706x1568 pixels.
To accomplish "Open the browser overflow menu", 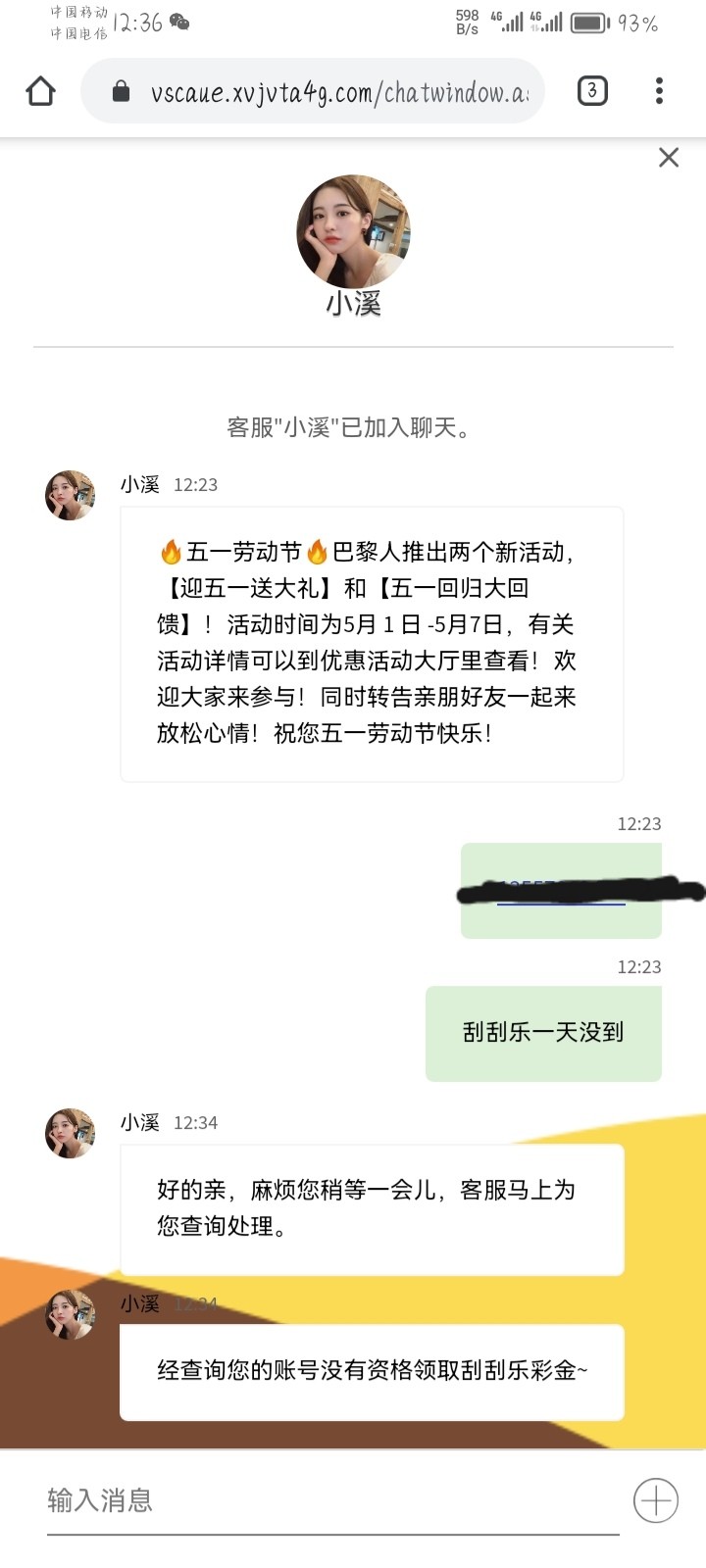I will point(659,91).
